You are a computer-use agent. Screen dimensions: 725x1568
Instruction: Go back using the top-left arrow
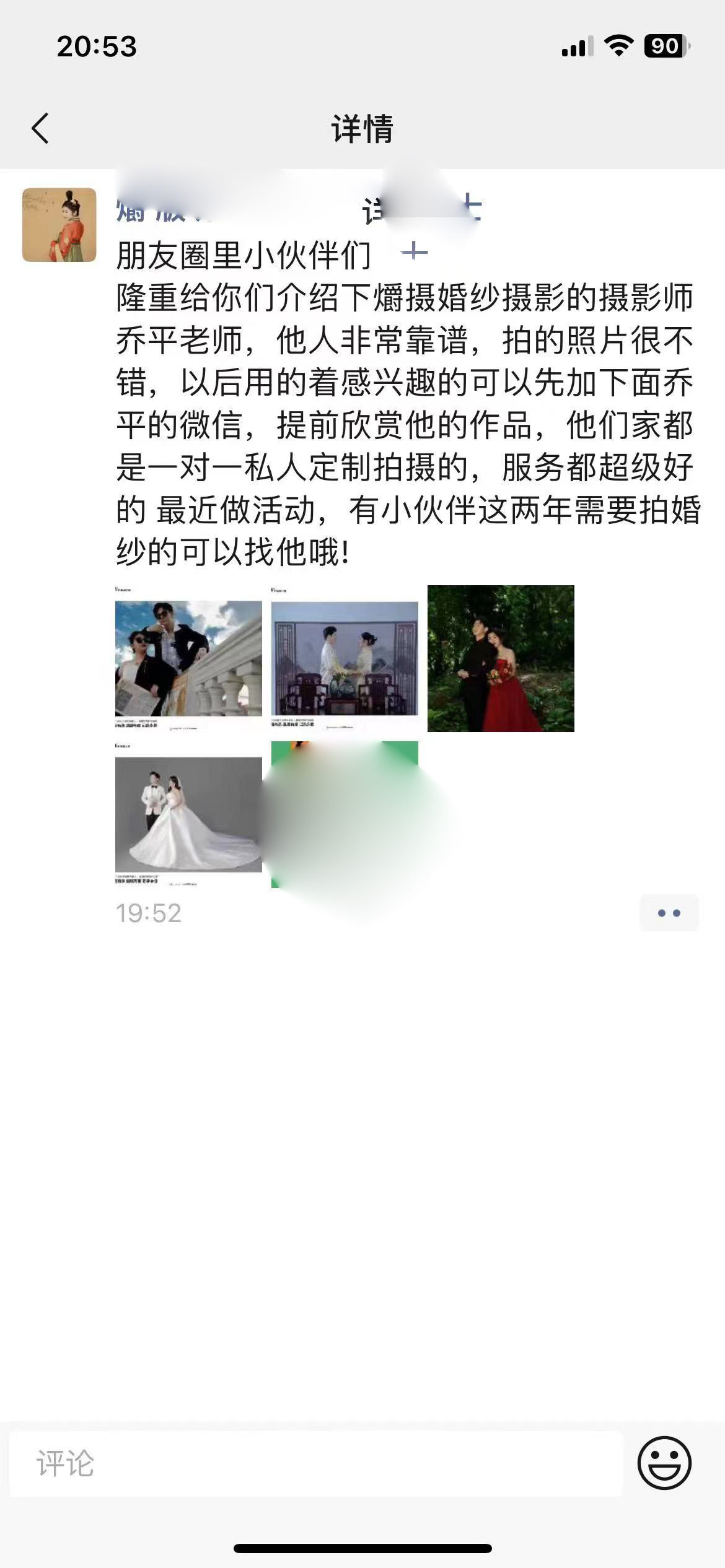(40, 128)
